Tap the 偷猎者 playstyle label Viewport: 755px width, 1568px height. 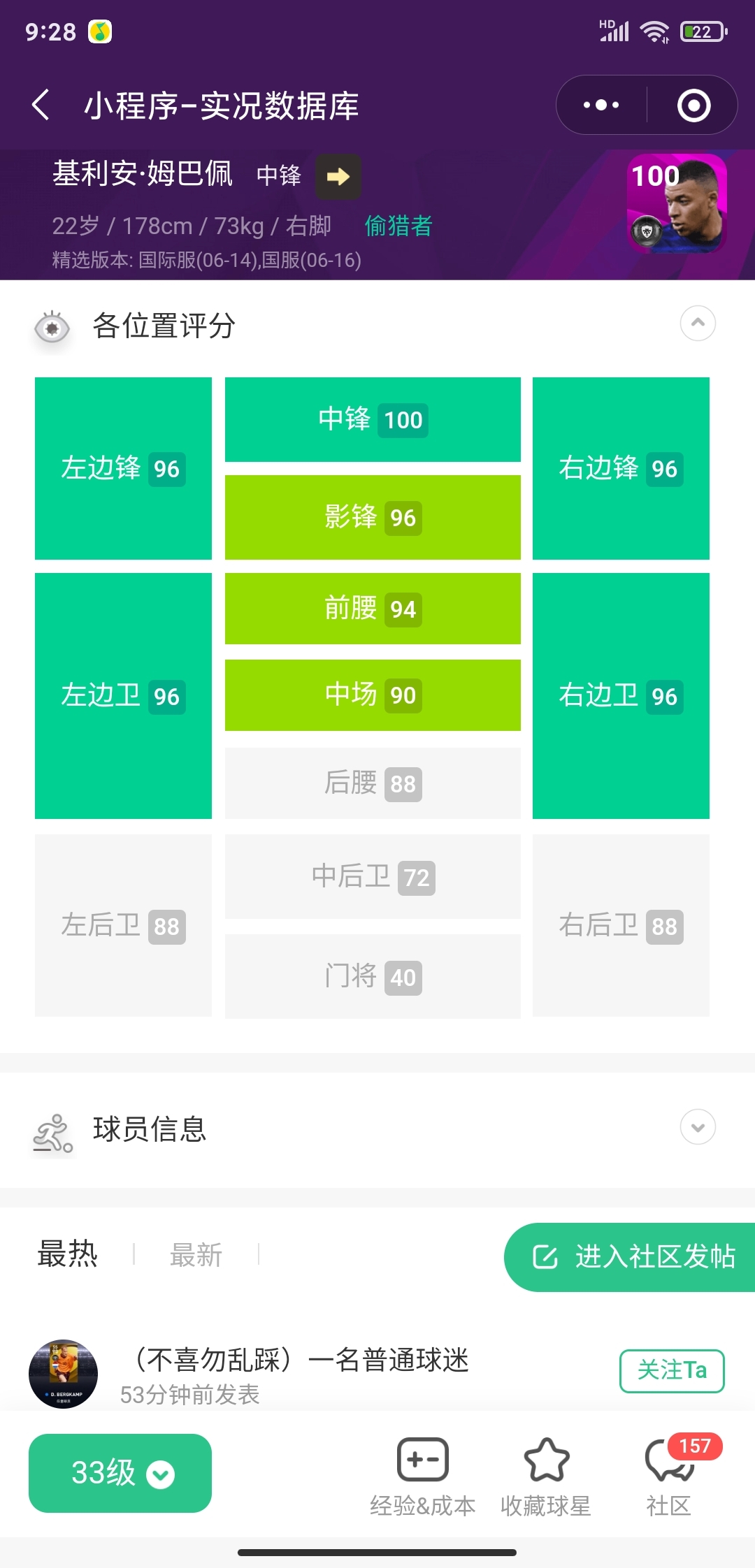398,226
